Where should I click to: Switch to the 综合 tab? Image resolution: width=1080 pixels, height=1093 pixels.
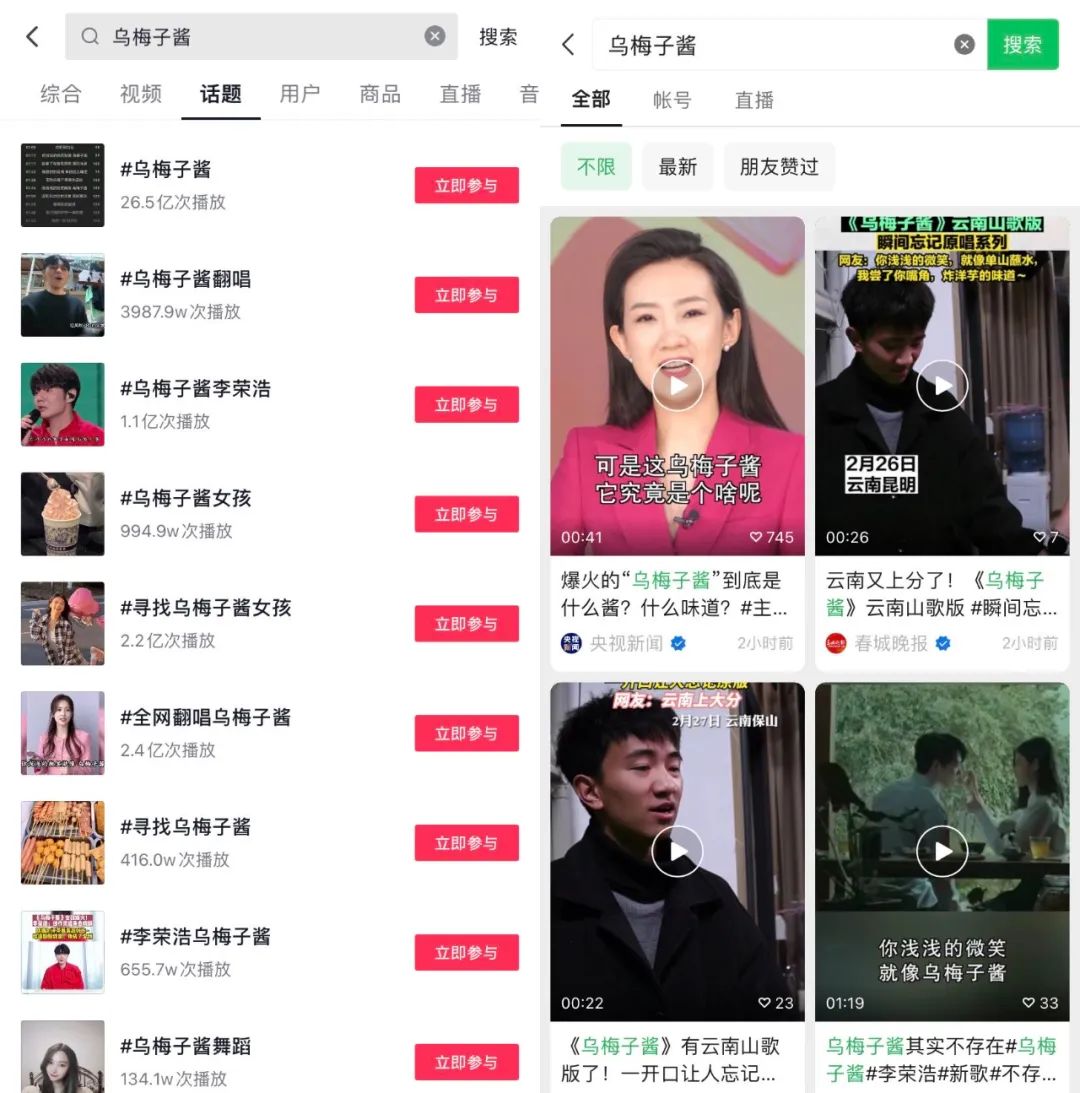coord(60,94)
